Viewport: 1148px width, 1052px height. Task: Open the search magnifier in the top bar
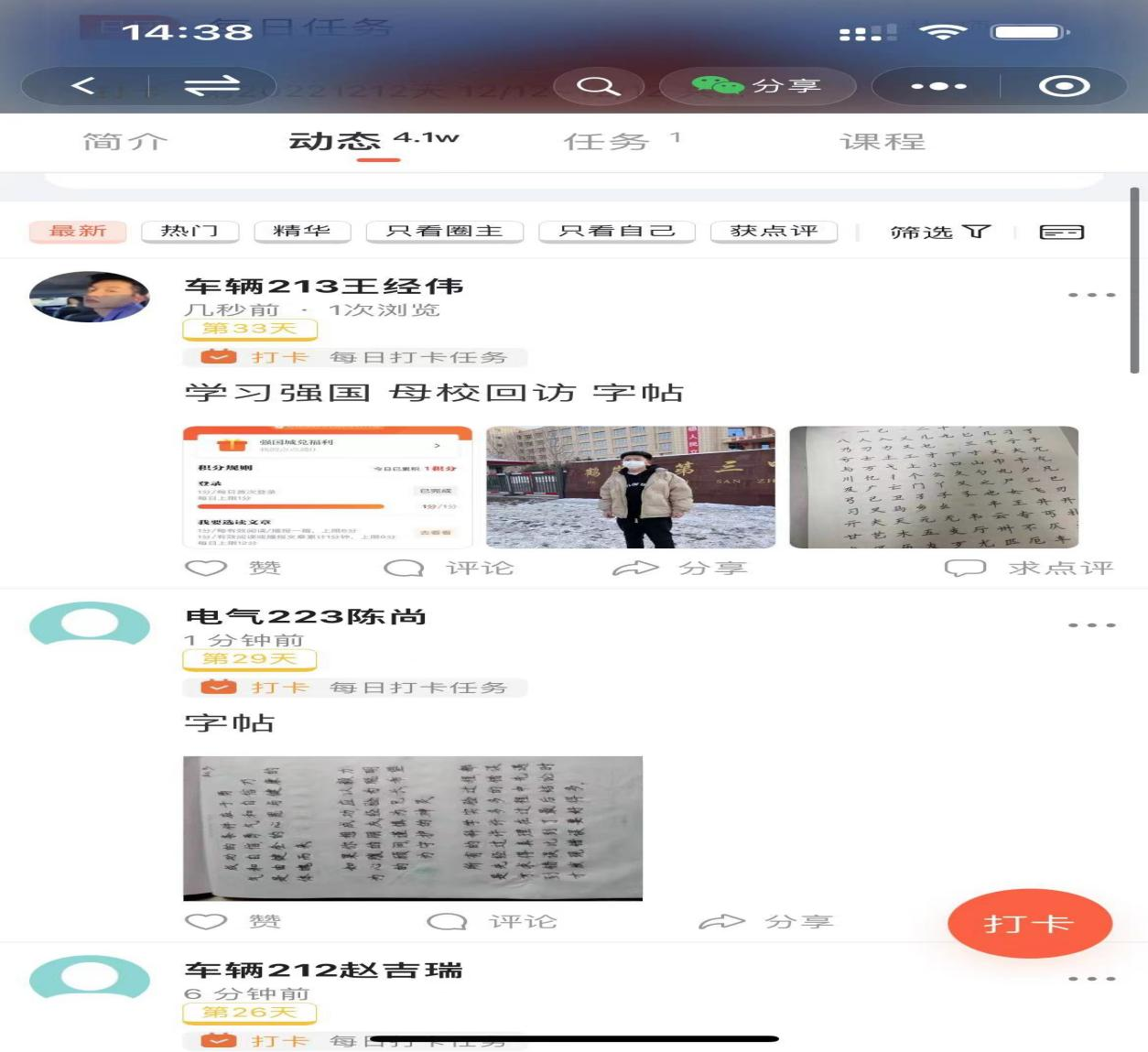point(599,86)
